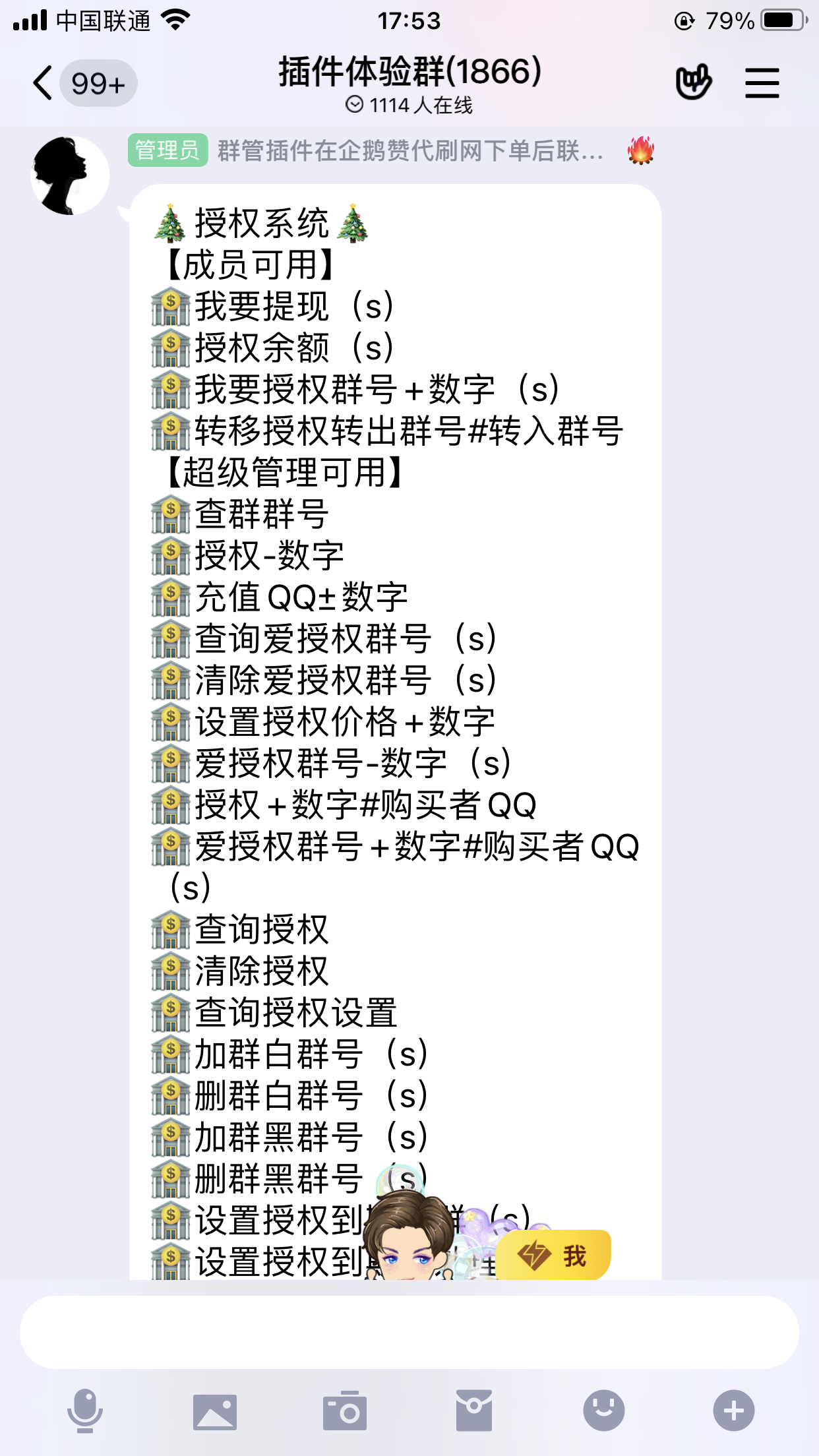Open the photo gallery picker
The image size is (819, 1456).
click(214, 1411)
